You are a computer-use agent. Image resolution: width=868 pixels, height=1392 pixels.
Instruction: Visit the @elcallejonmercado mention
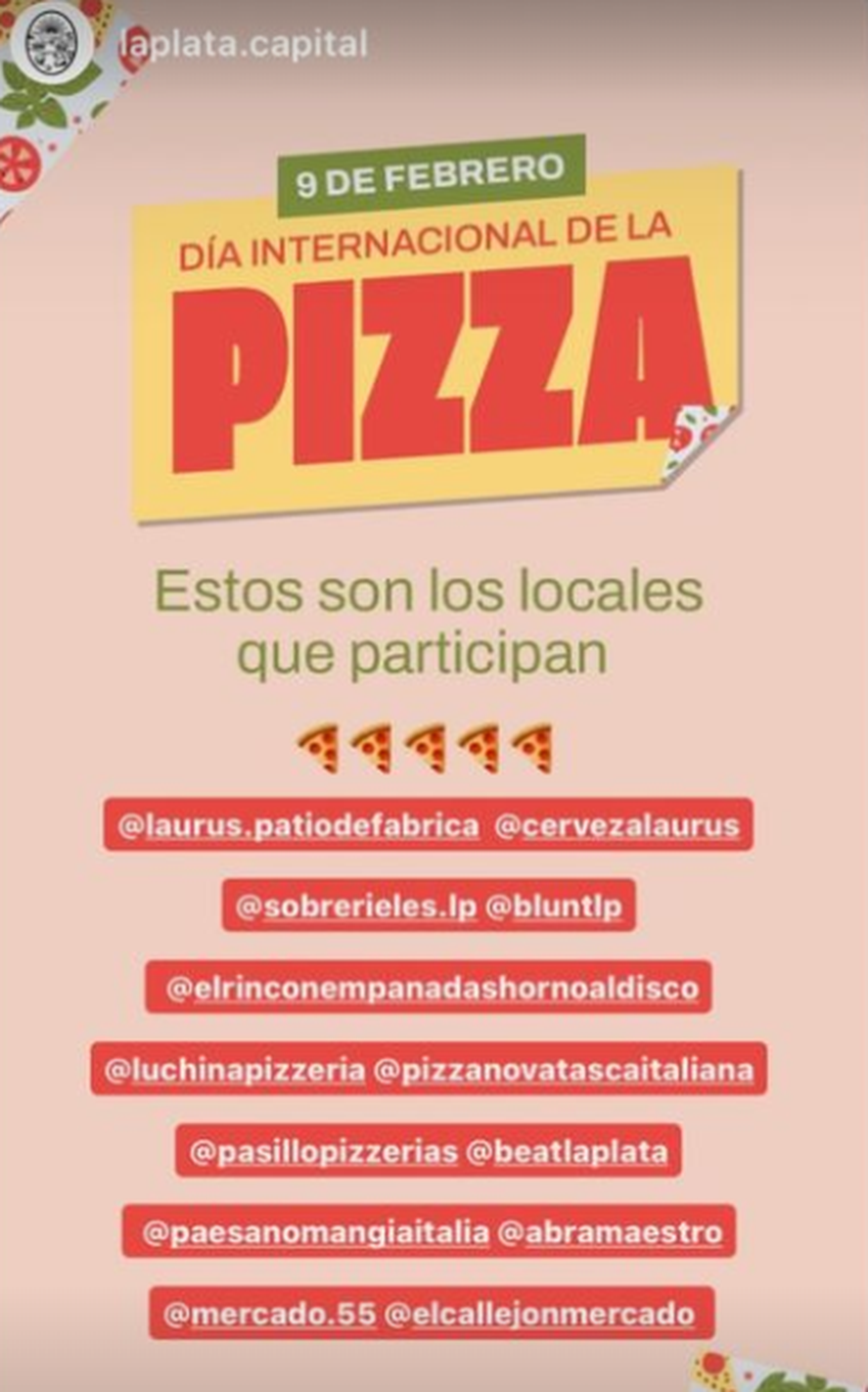[540, 1314]
